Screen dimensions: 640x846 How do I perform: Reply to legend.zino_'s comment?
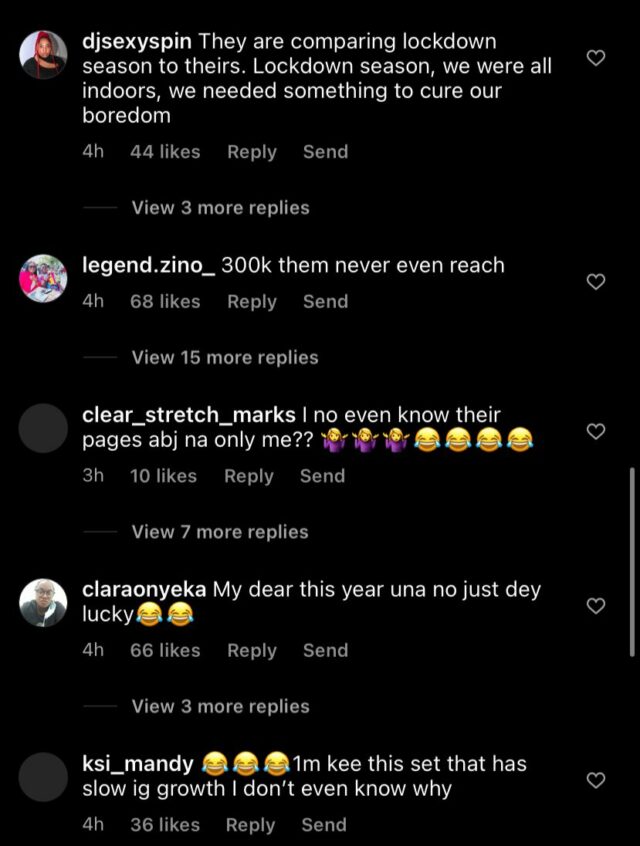point(251,301)
